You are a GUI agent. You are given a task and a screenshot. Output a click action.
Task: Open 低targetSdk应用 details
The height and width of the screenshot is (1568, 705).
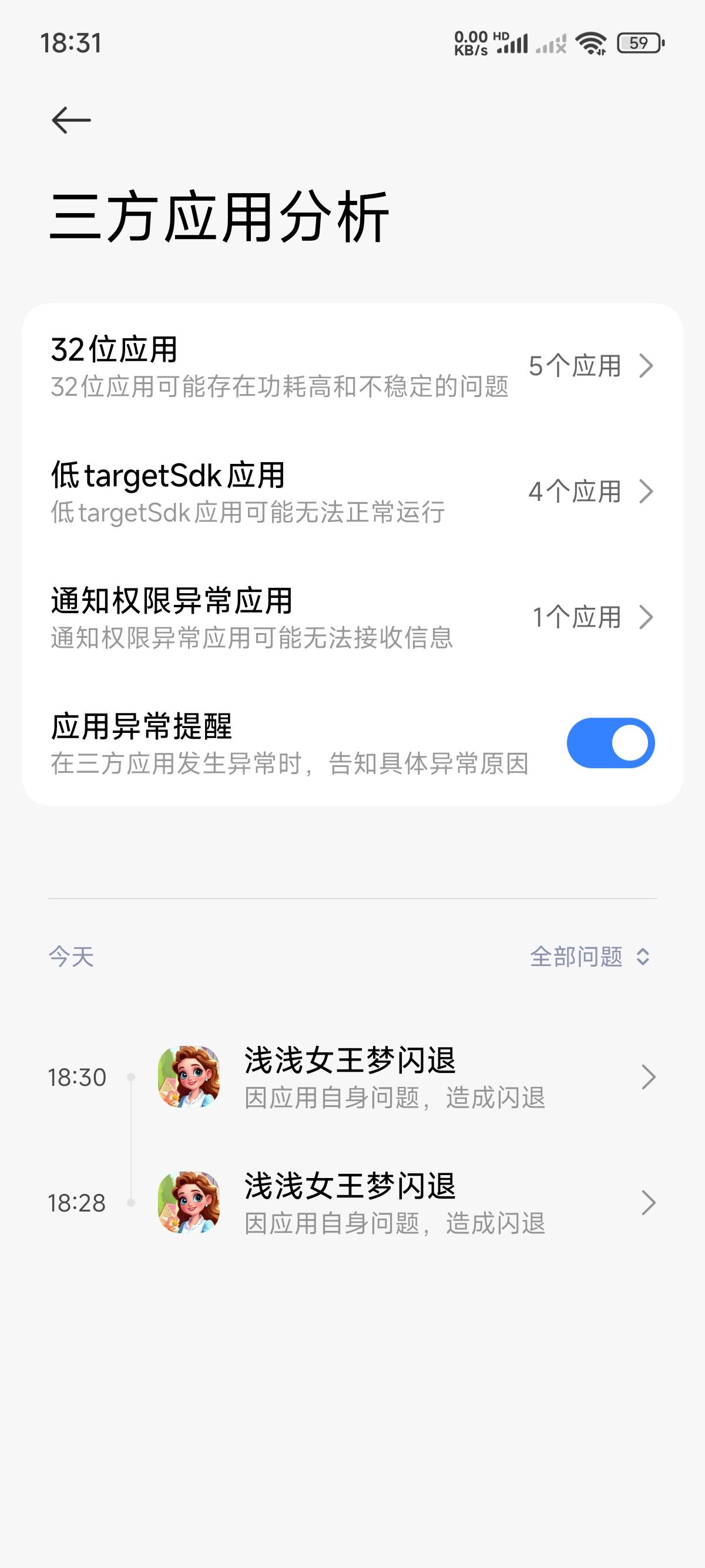pyautogui.click(x=352, y=492)
